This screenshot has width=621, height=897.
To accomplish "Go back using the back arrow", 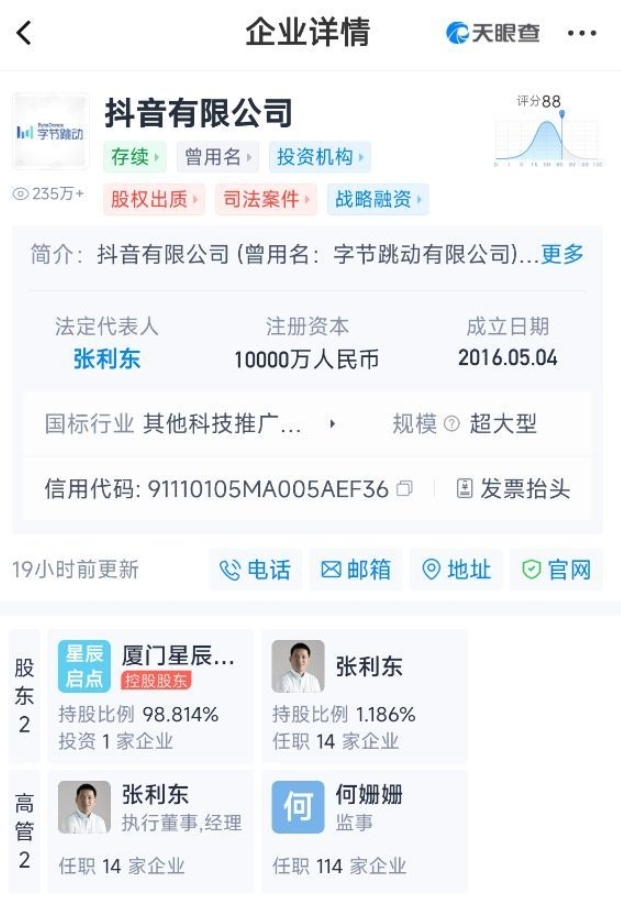I will pos(25,33).
